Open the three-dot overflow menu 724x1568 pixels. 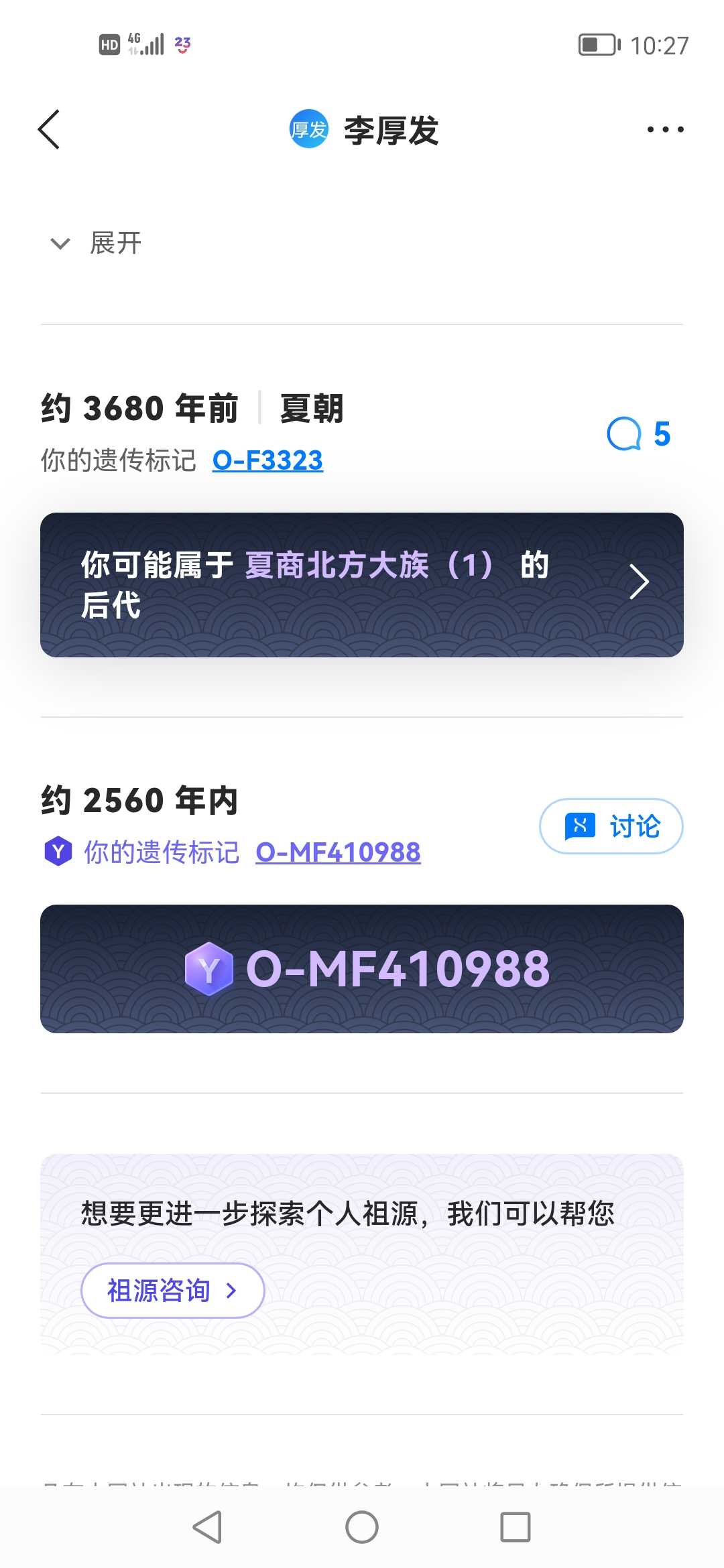(x=664, y=129)
